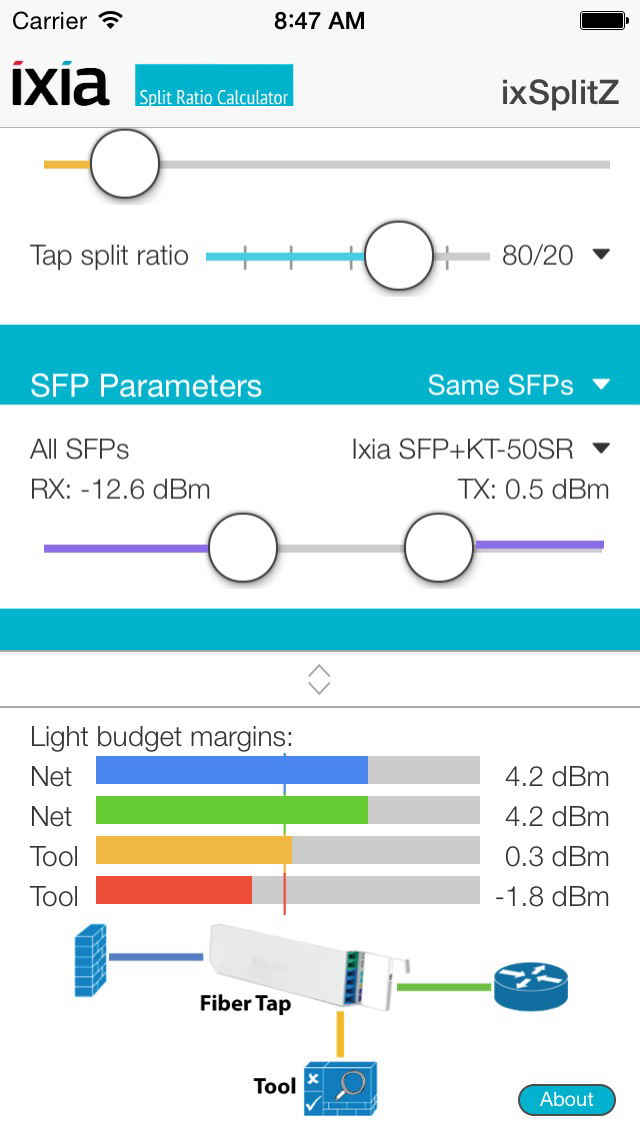Tap the TX power slider handle

pyautogui.click(x=439, y=548)
